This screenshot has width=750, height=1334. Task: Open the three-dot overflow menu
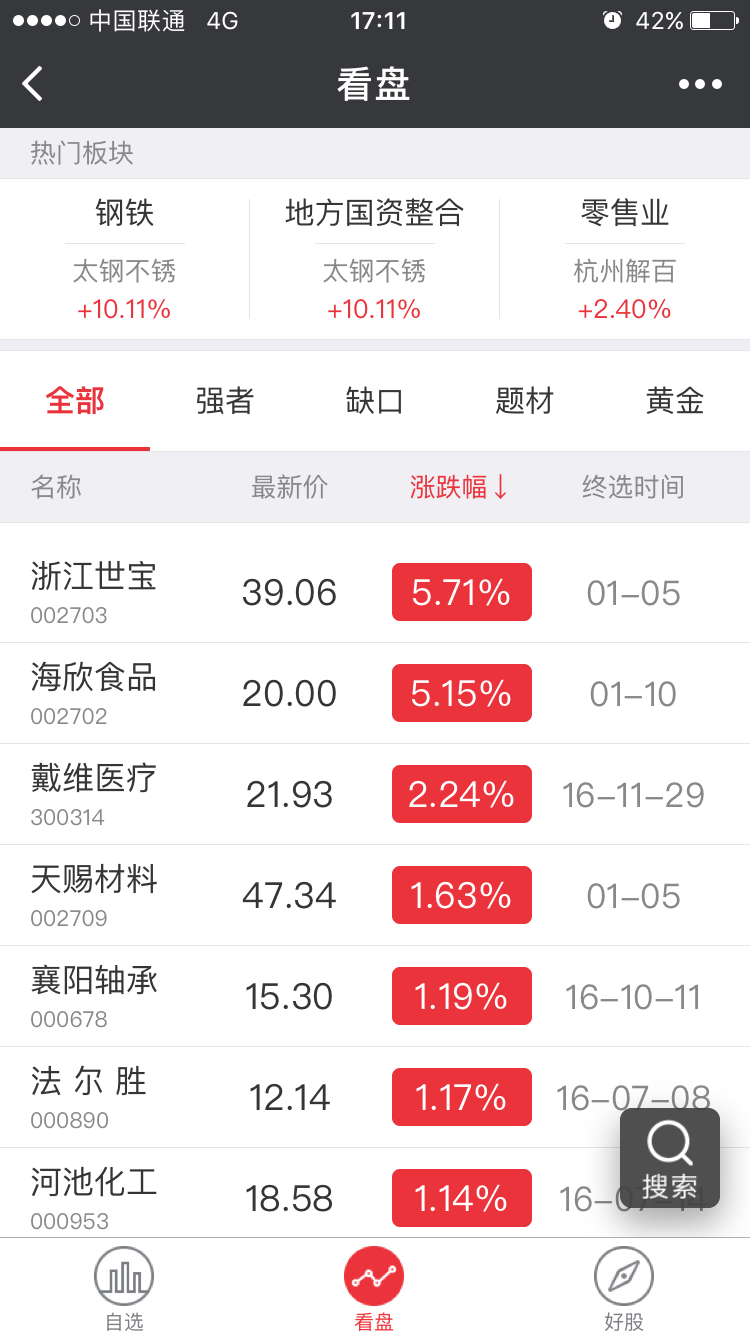[700, 84]
